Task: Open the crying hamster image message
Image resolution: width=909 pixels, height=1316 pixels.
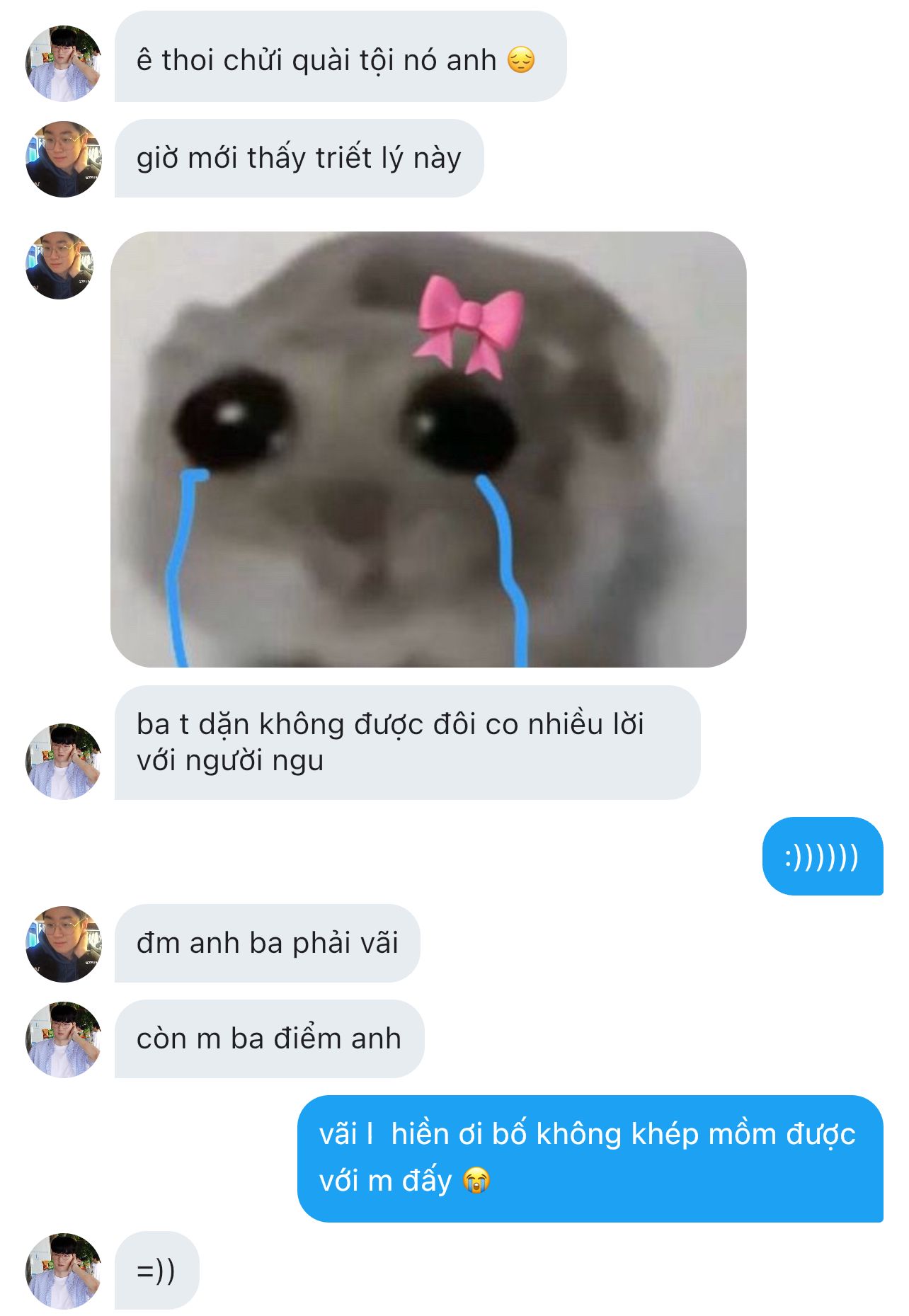Action: 428,449
